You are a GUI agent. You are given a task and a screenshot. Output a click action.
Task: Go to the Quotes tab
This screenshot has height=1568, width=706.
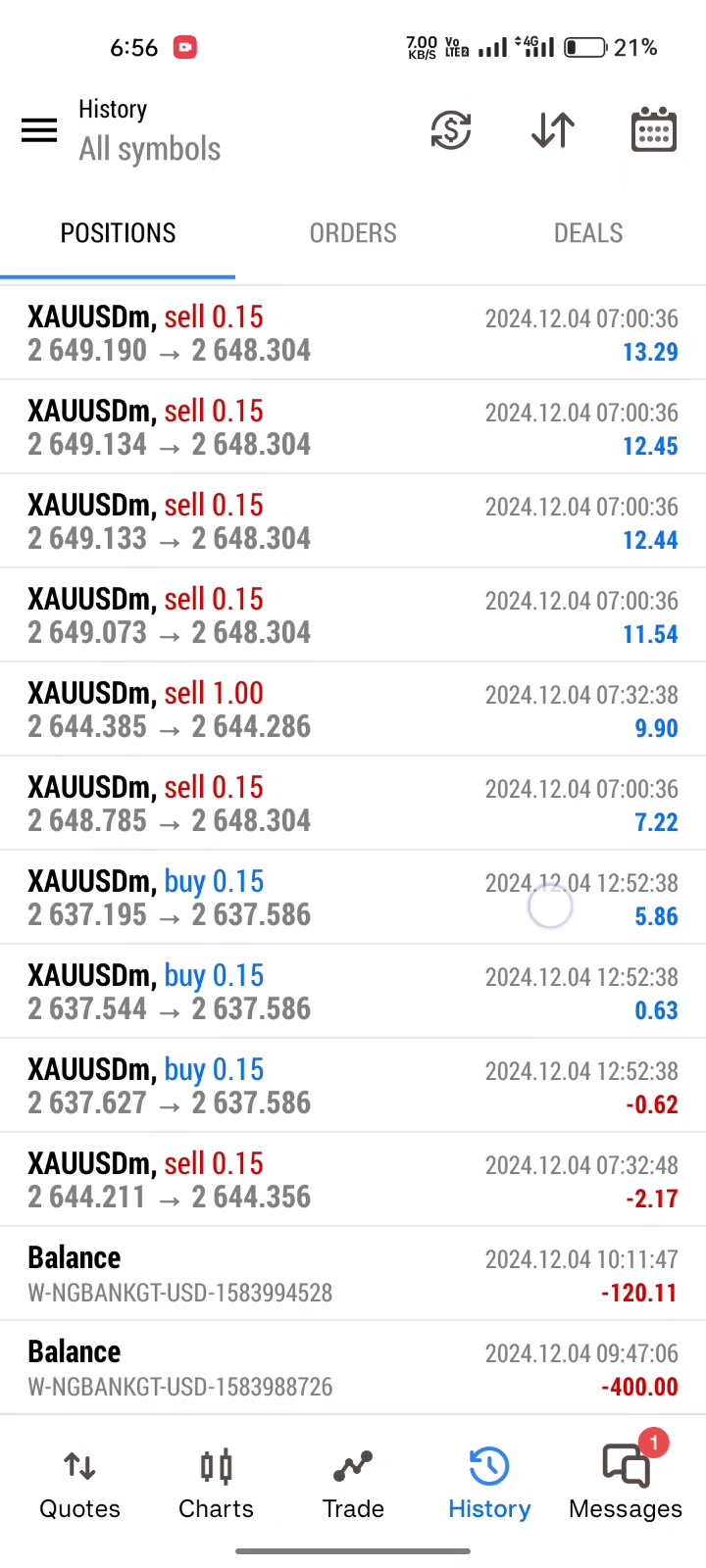(x=79, y=1486)
